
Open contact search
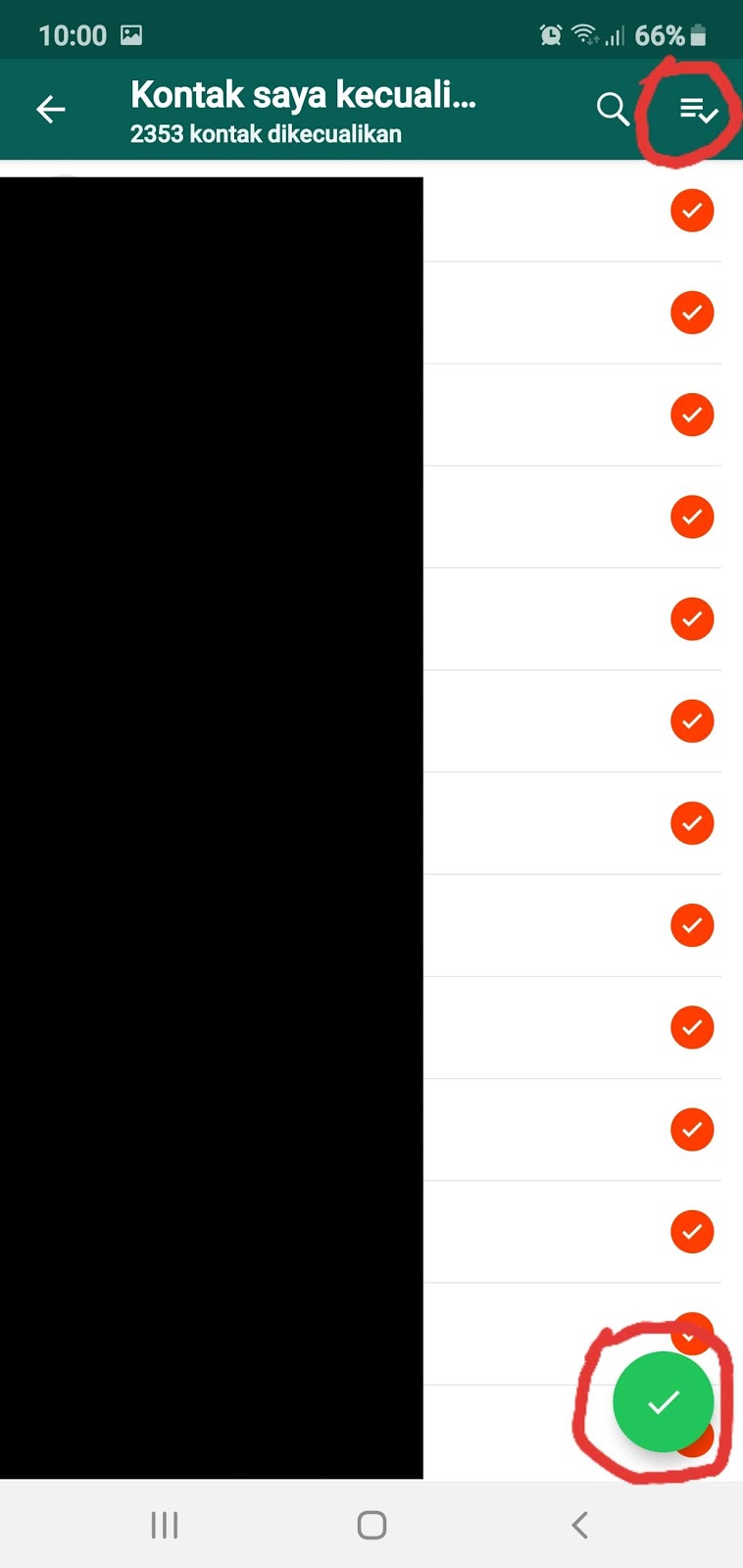pos(613,109)
